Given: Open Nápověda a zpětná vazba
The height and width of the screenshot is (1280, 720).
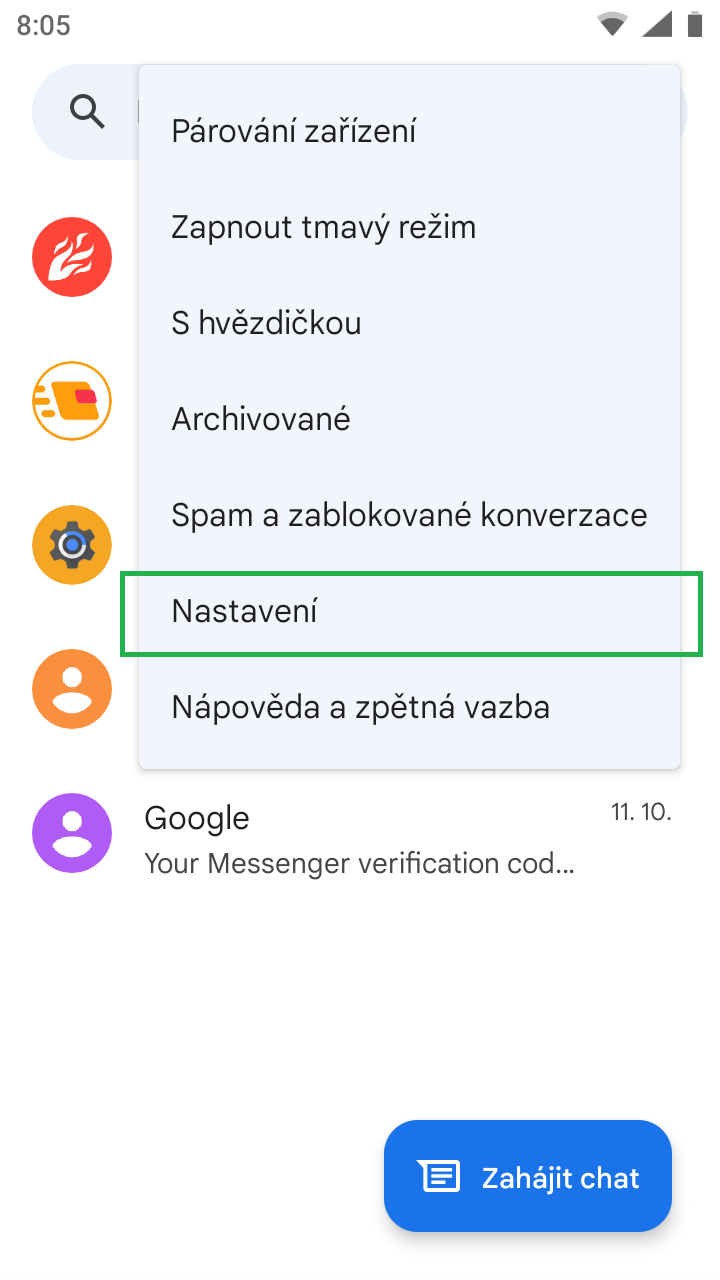Looking at the screenshot, I should pos(360,707).
